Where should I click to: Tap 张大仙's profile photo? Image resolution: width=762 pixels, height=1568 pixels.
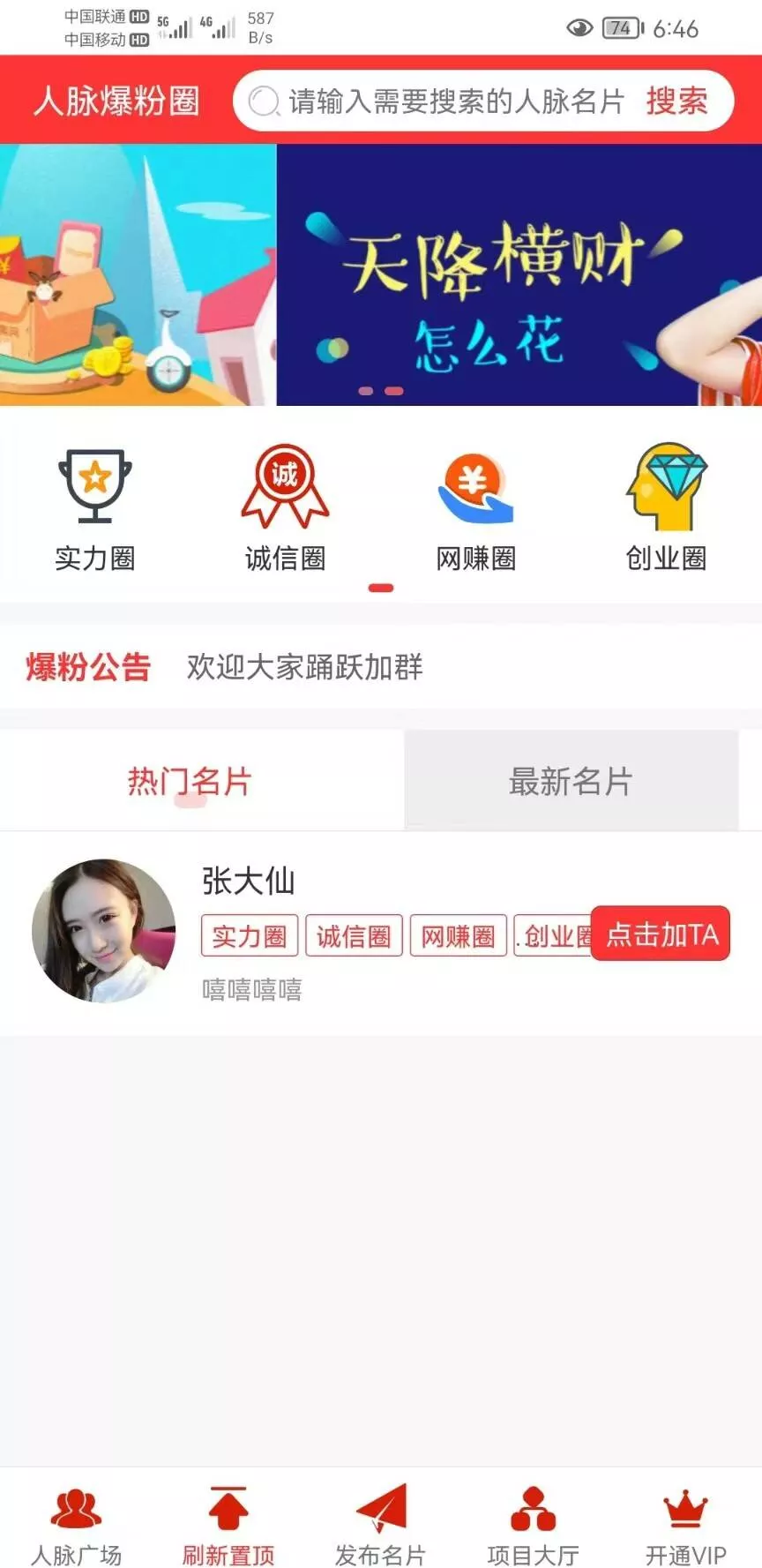[103, 934]
